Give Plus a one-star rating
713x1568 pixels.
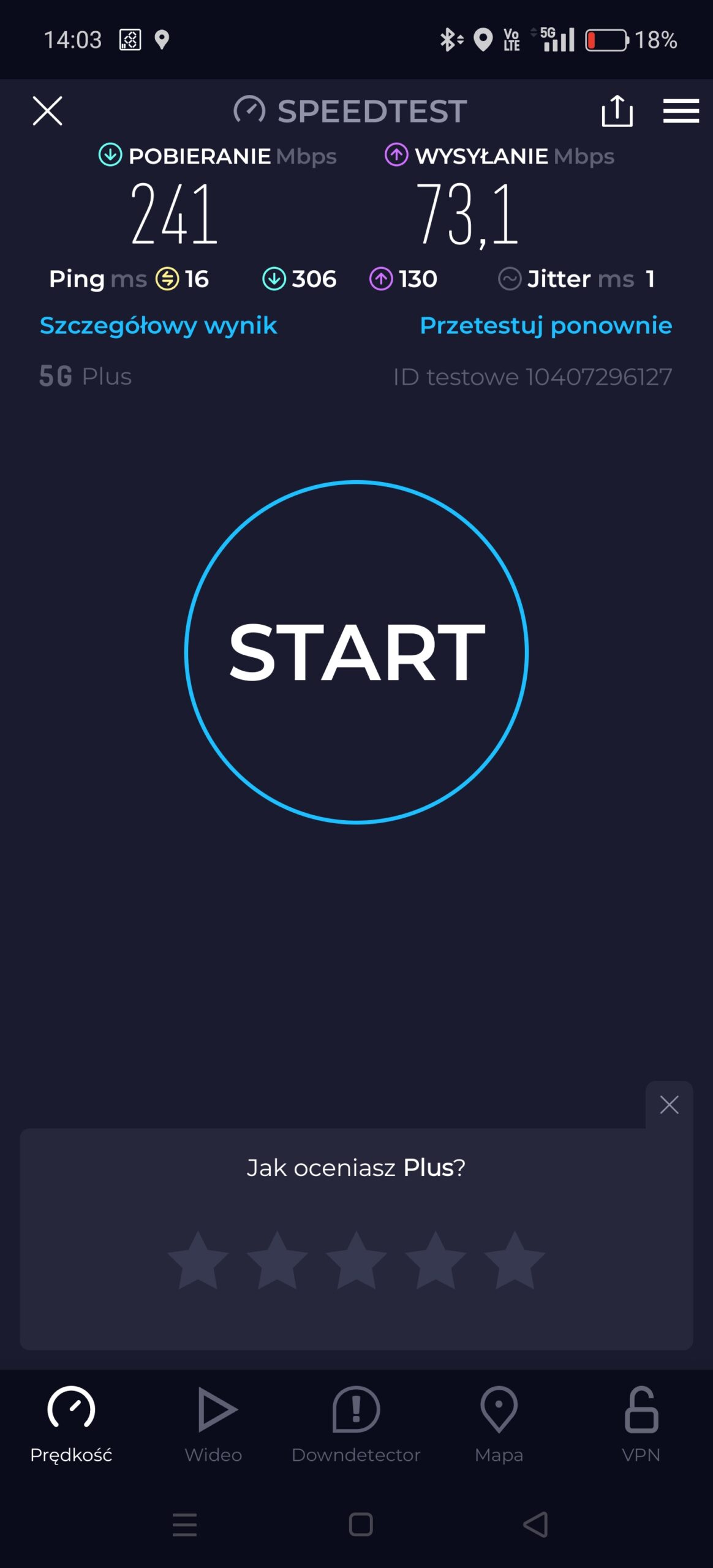click(x=198, y=1261)
